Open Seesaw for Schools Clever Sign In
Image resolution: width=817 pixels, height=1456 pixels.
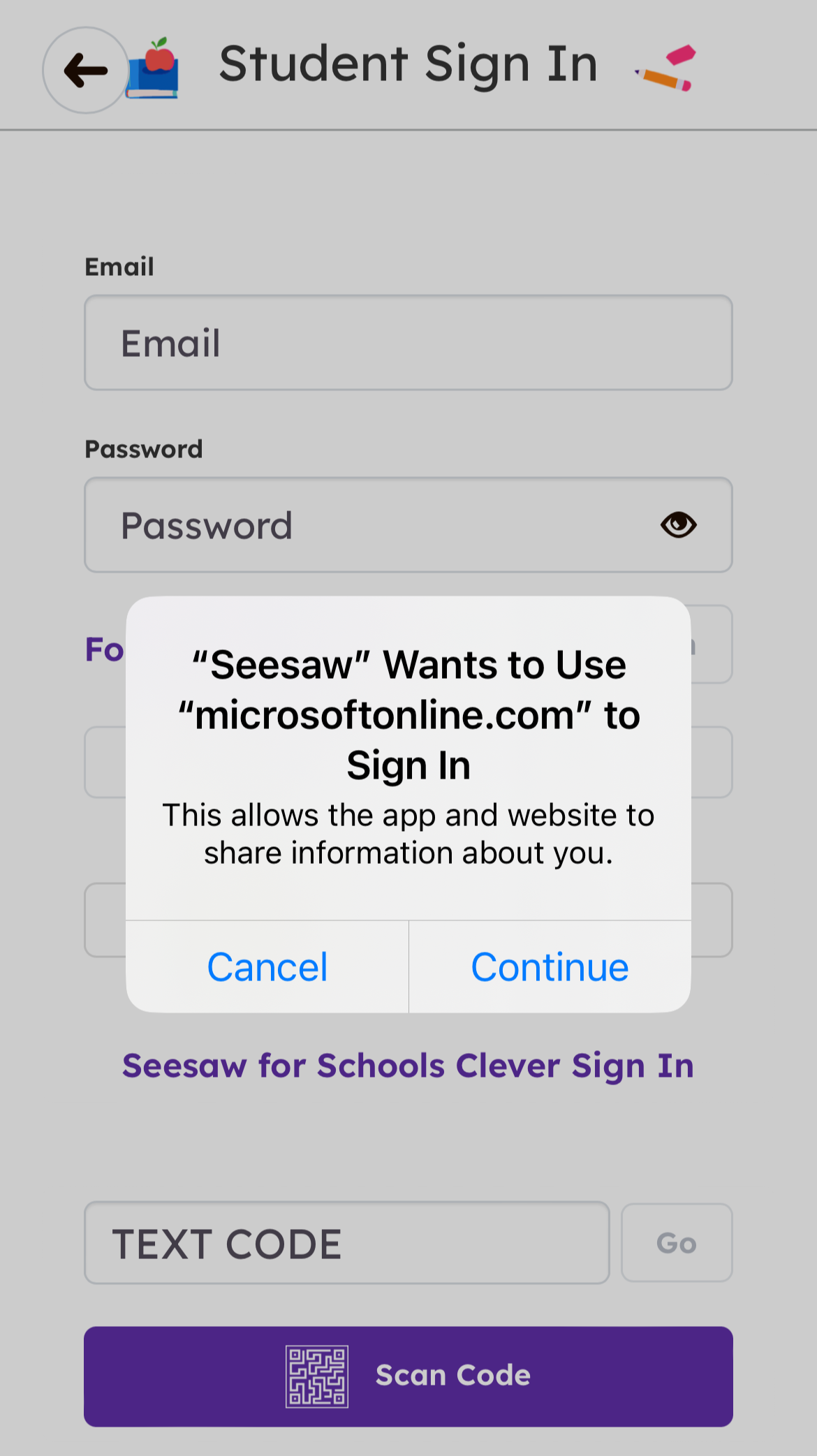pos(408,1066)
